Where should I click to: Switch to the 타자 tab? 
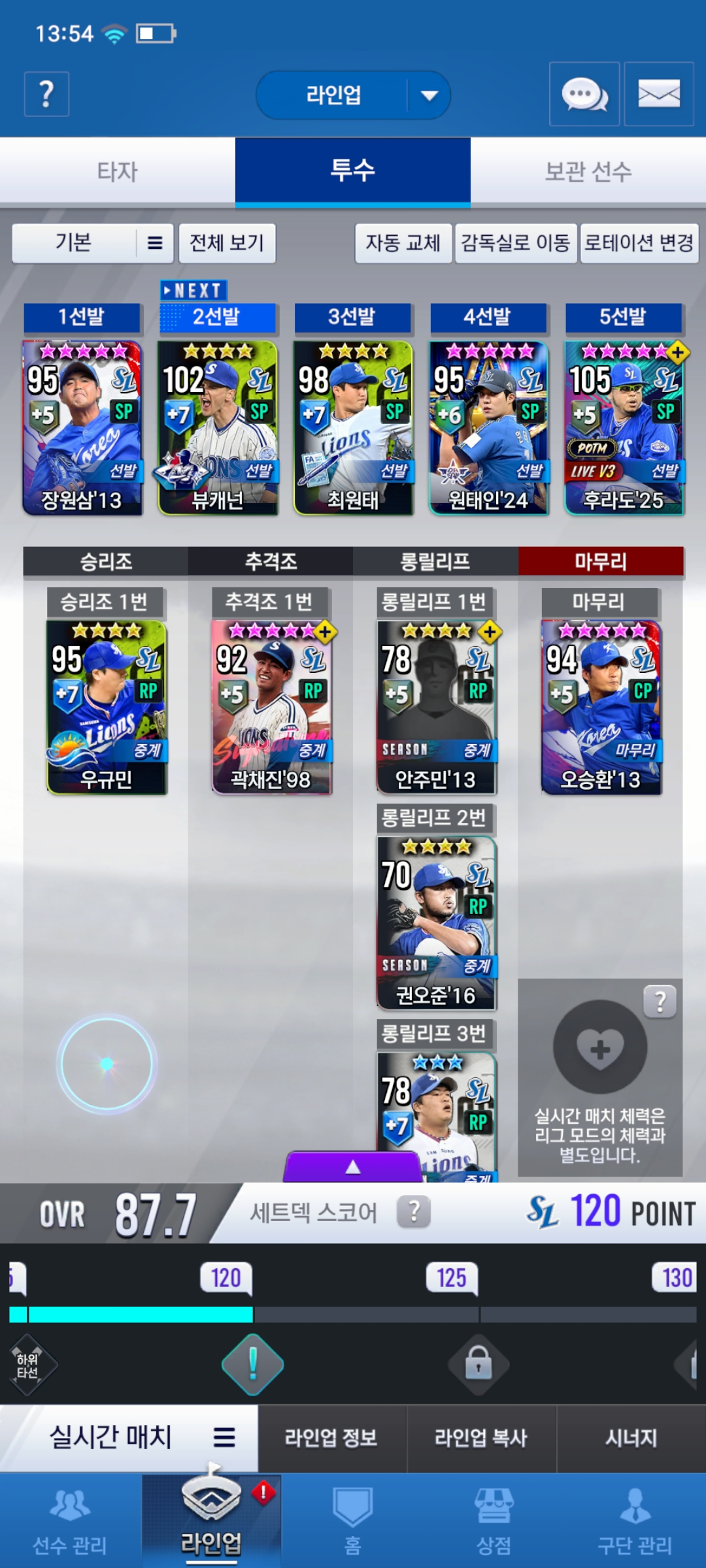(118, 172)
